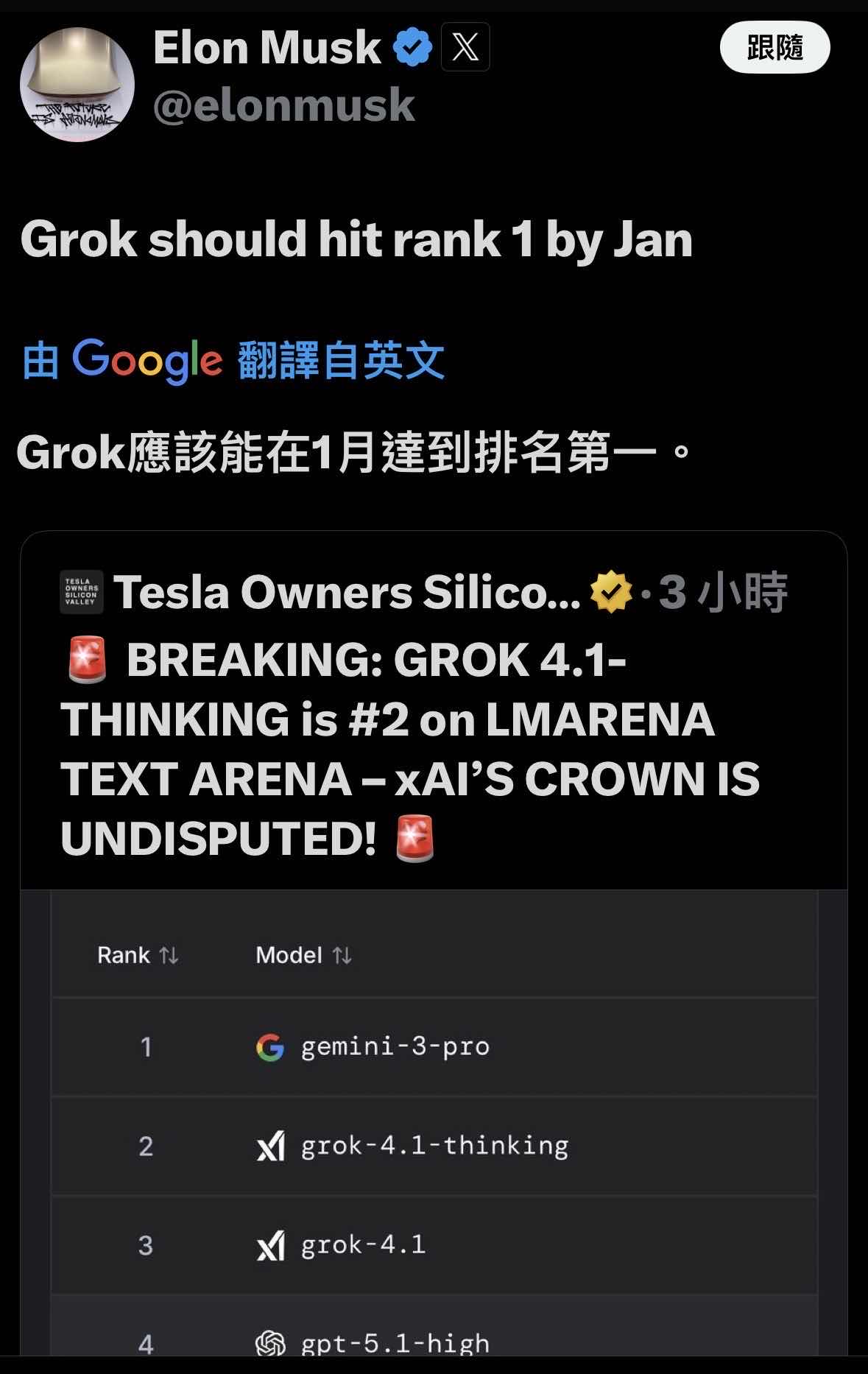Open the @elonmusk profile handle

(x=283, y=105)
